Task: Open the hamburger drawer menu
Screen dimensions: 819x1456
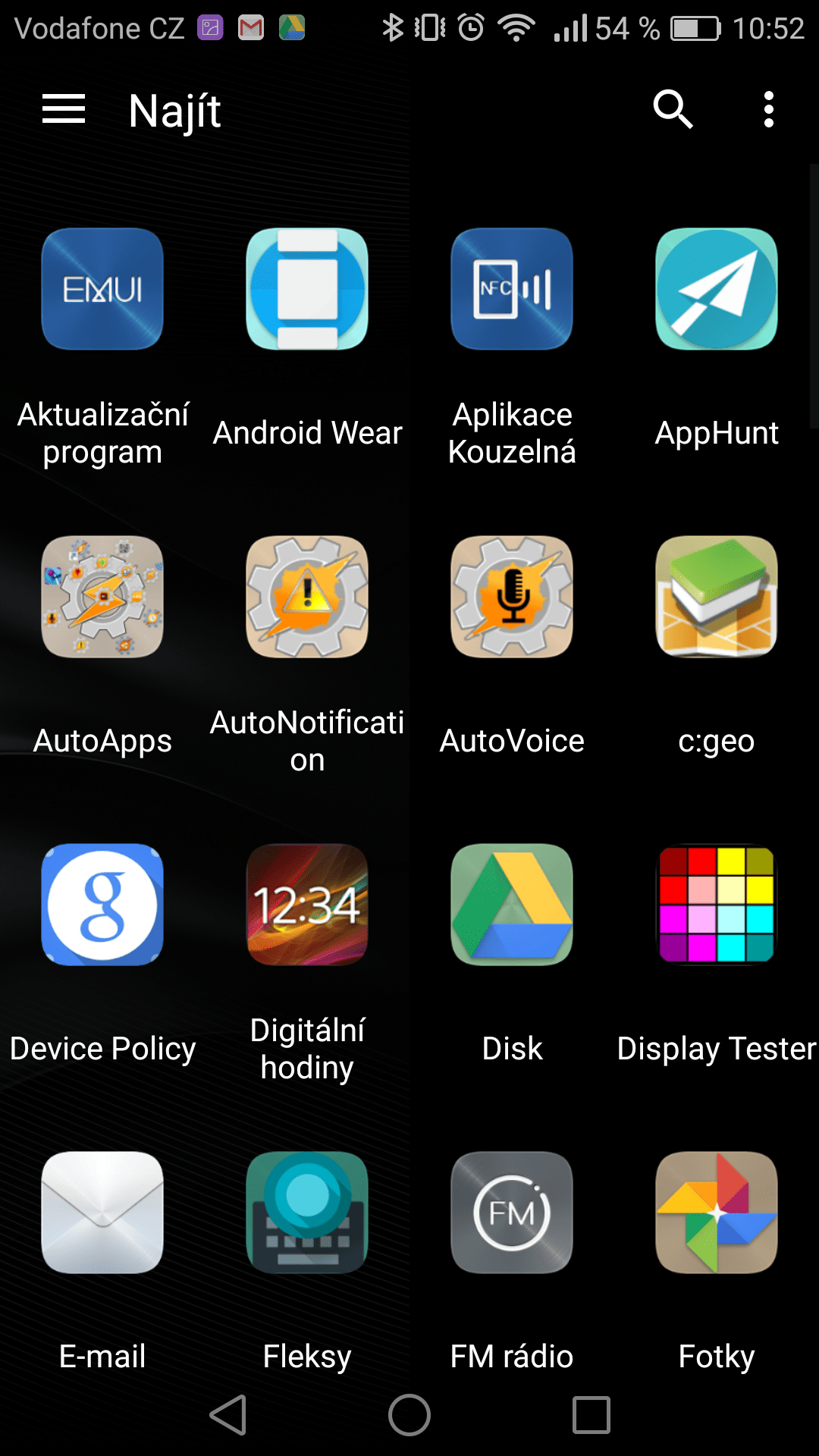Action: (64, 109)
